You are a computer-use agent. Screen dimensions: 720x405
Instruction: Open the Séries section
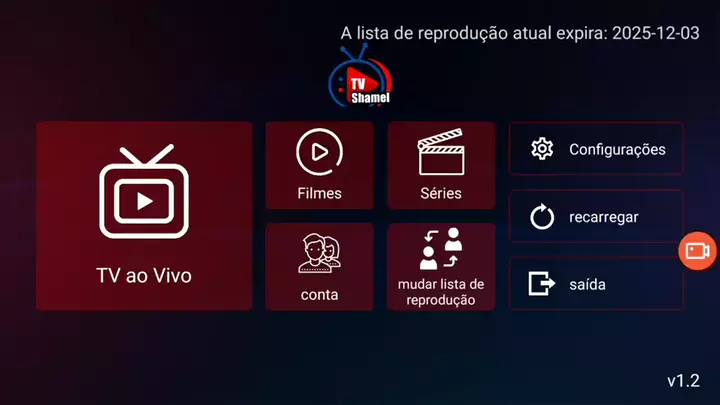tap(441, 165)
